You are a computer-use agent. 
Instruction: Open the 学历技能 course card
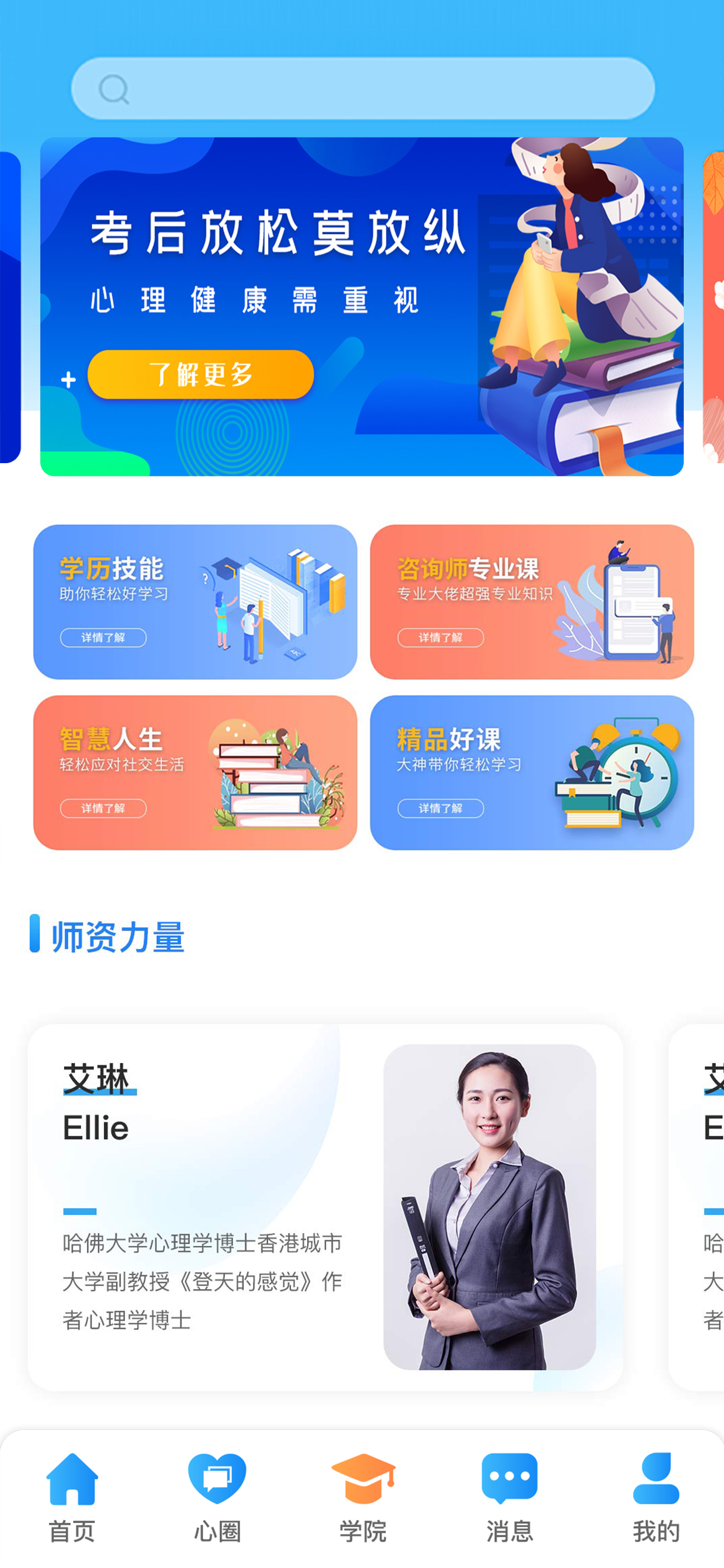195,601
